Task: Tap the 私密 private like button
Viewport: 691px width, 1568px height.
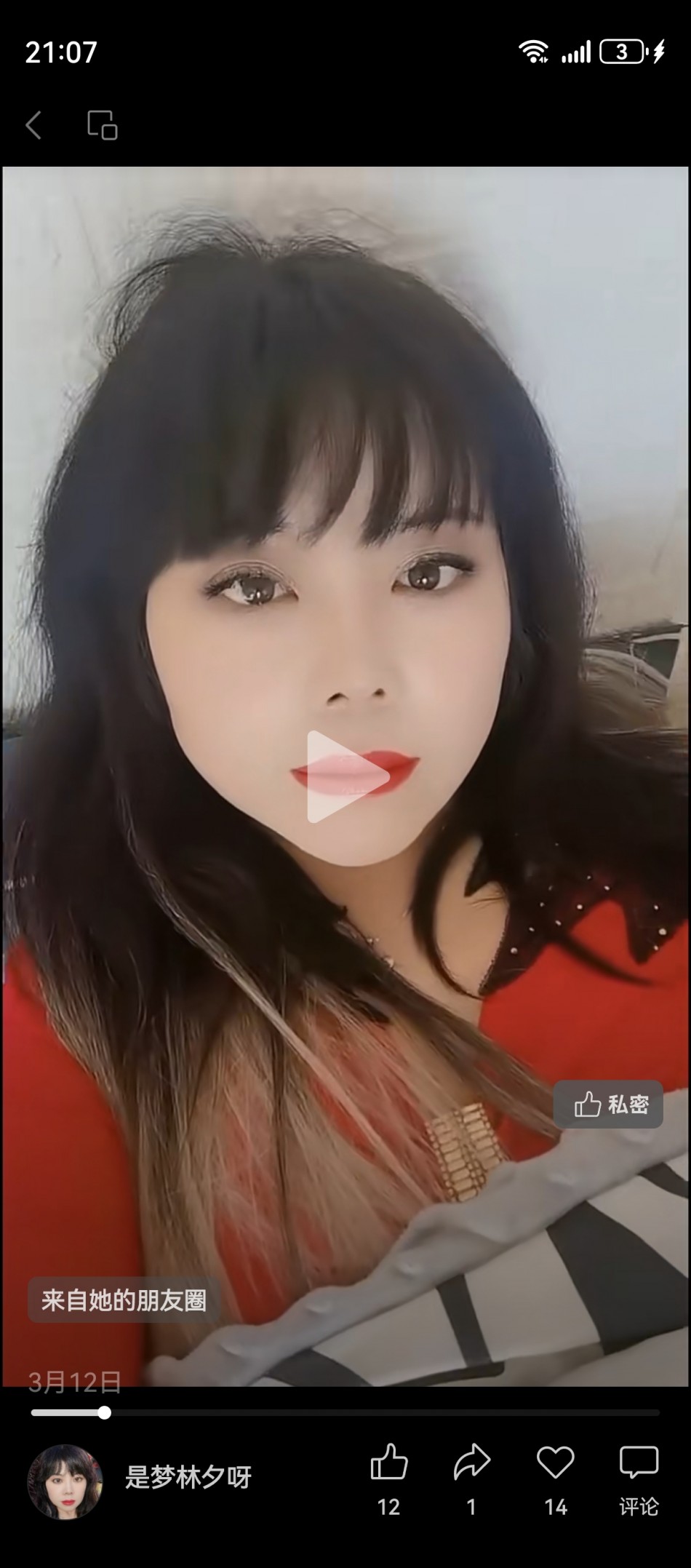Action: click(608, 1105)
